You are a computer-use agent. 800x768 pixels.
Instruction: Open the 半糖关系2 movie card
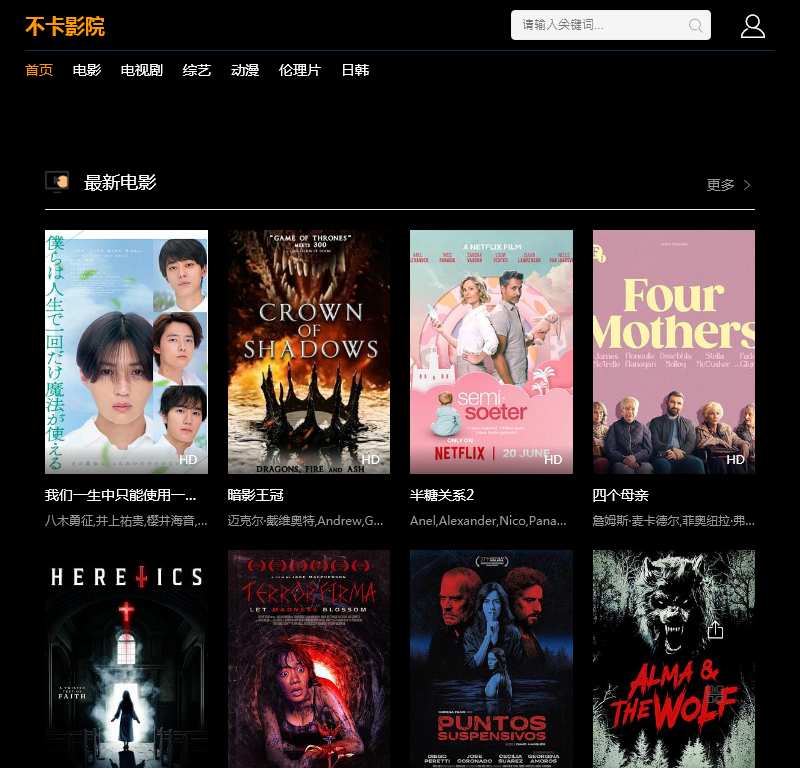(x=491, y=351)
